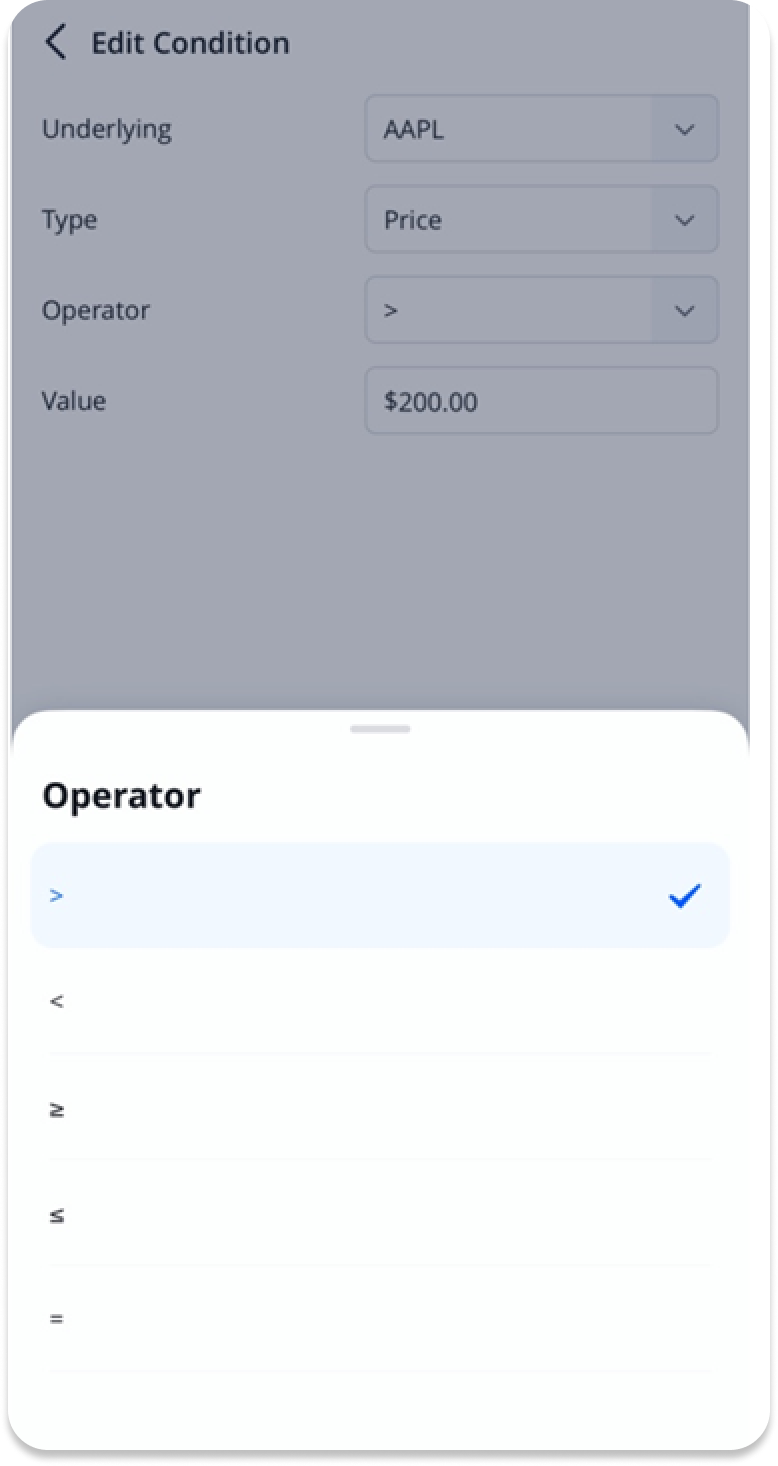Open the Underlying AAPL dropdown
This screenshot has height=1466, width=778.
[x=541, y=129]
